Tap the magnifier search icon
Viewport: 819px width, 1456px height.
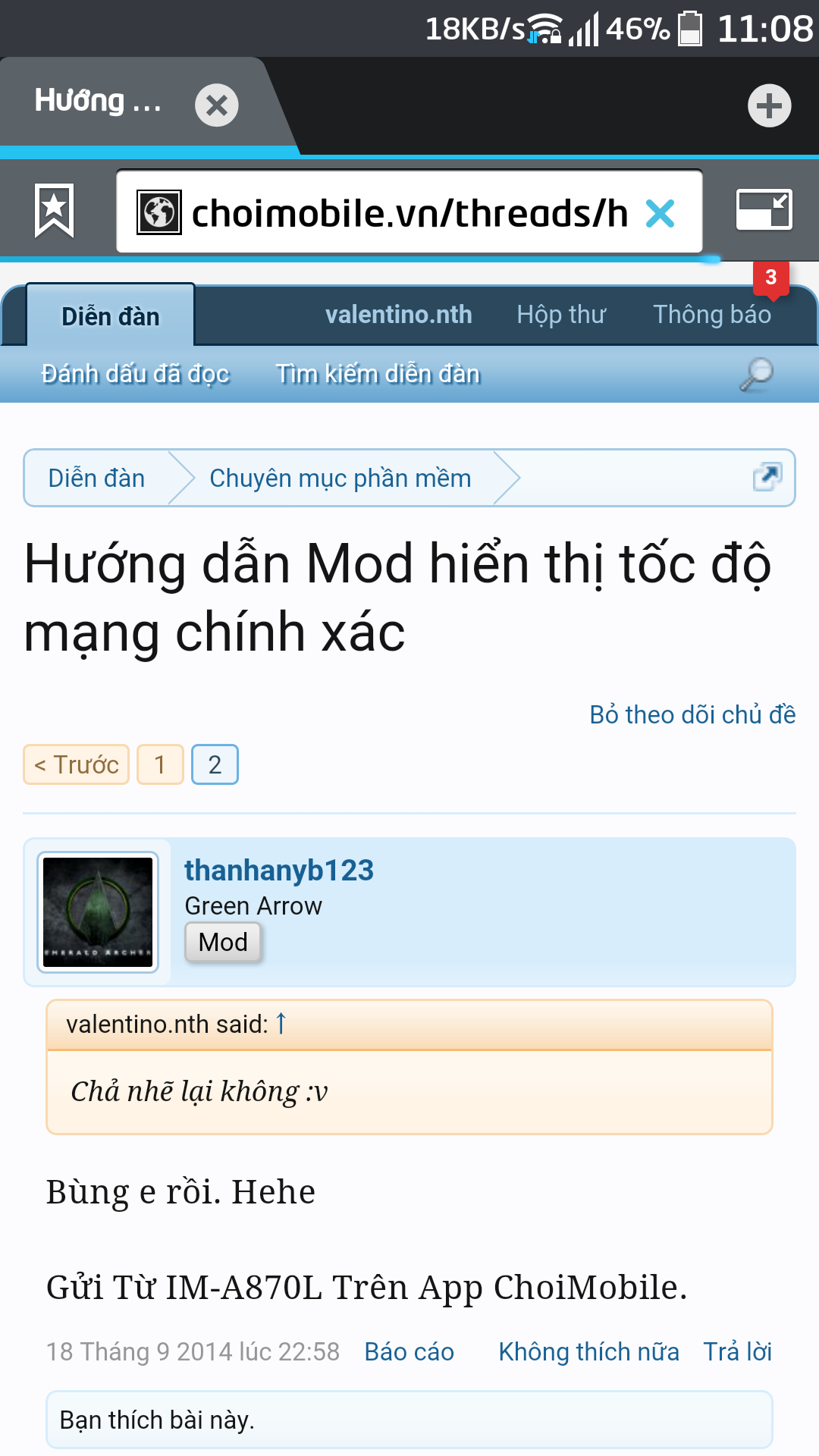(x=756, y=374)
